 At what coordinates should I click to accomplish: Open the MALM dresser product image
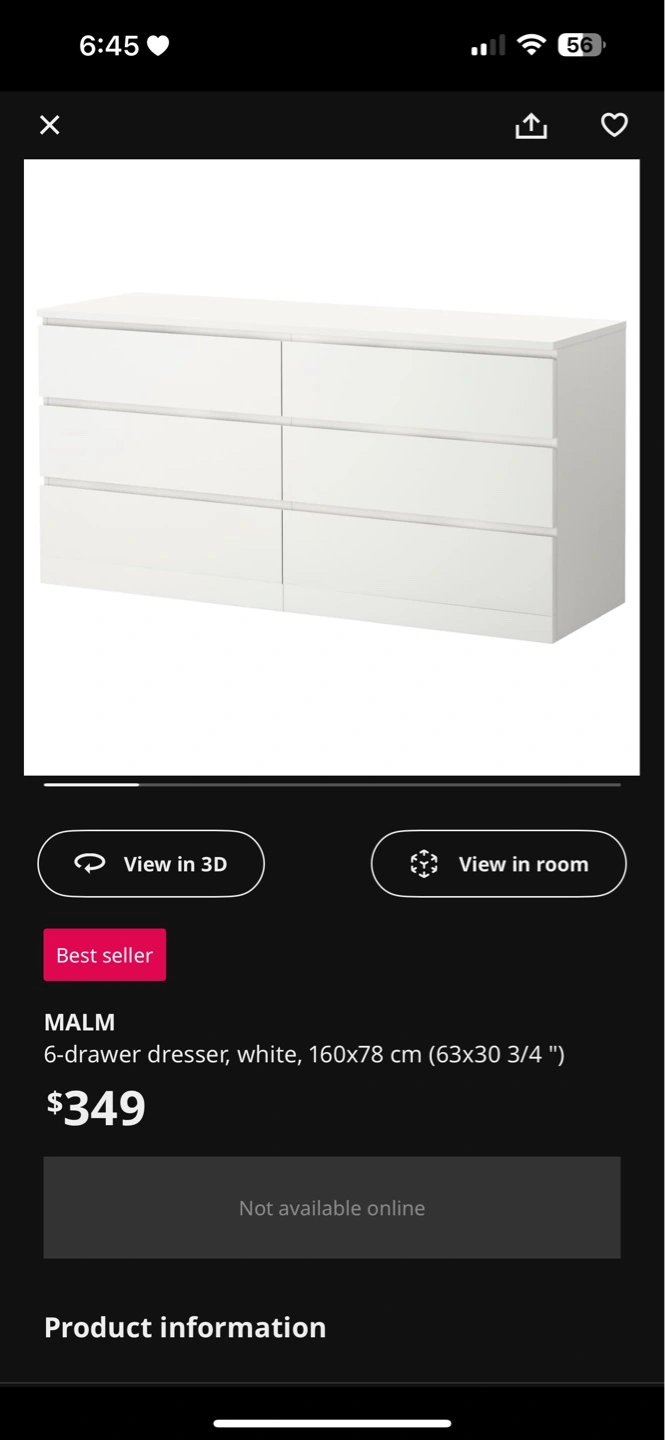coord(332,467)
